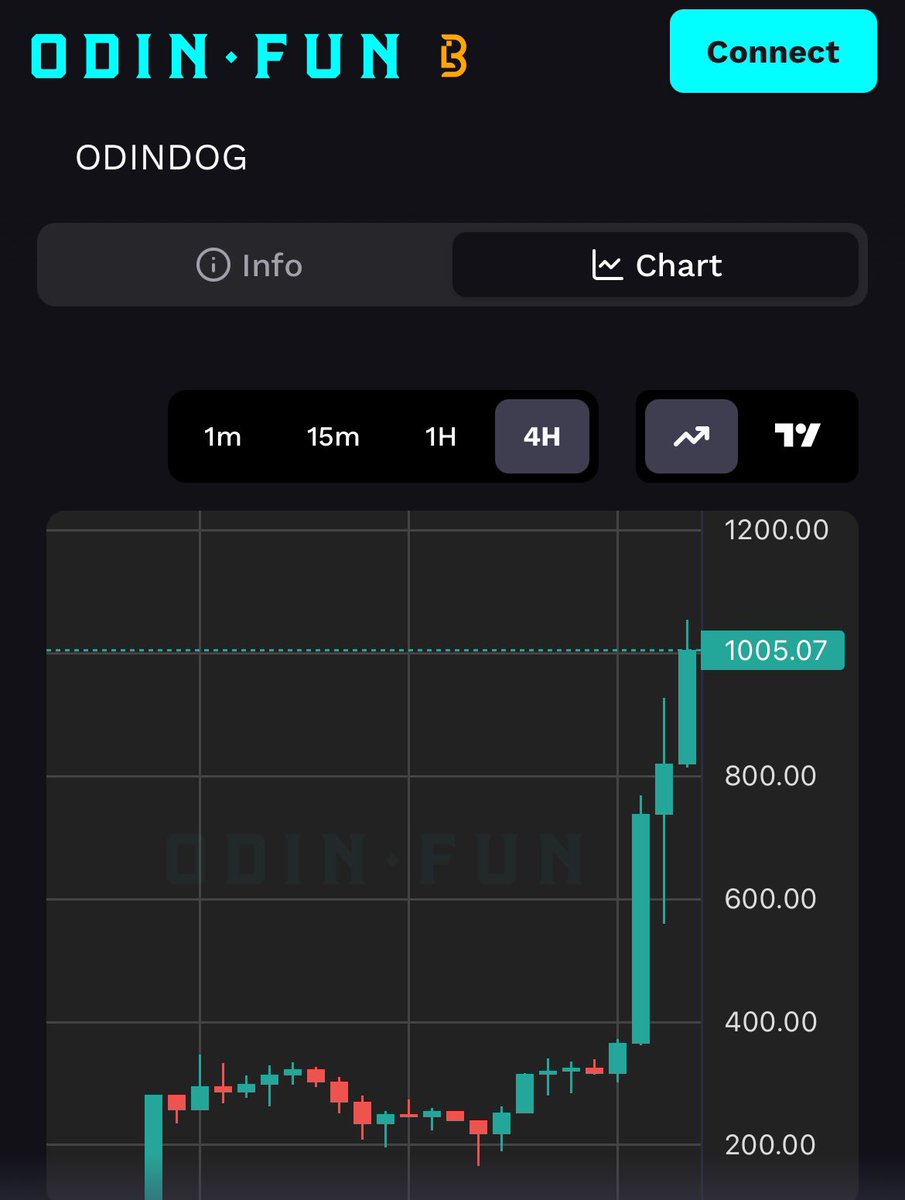Tap the Connect button
Image resolution: width=905 pixels, height=1200 pixels.
click(773, 51)
